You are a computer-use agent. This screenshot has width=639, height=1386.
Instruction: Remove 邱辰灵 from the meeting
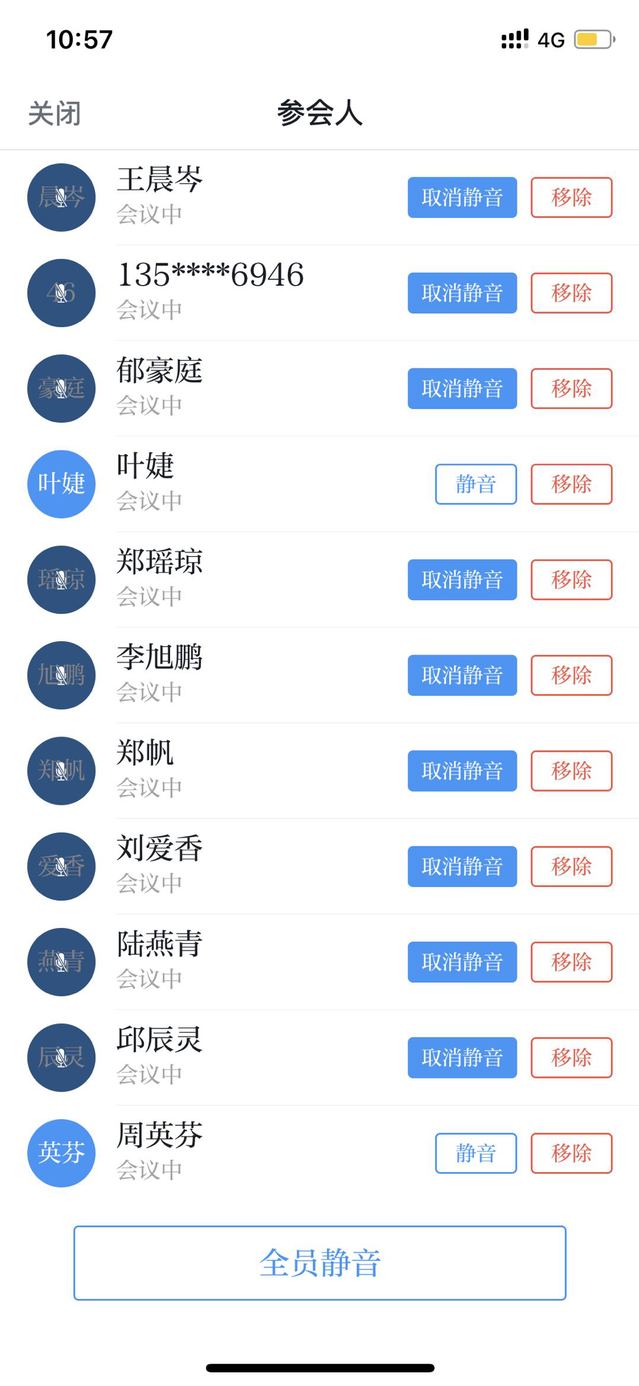pyautogui.click(x=571, y=1057)
